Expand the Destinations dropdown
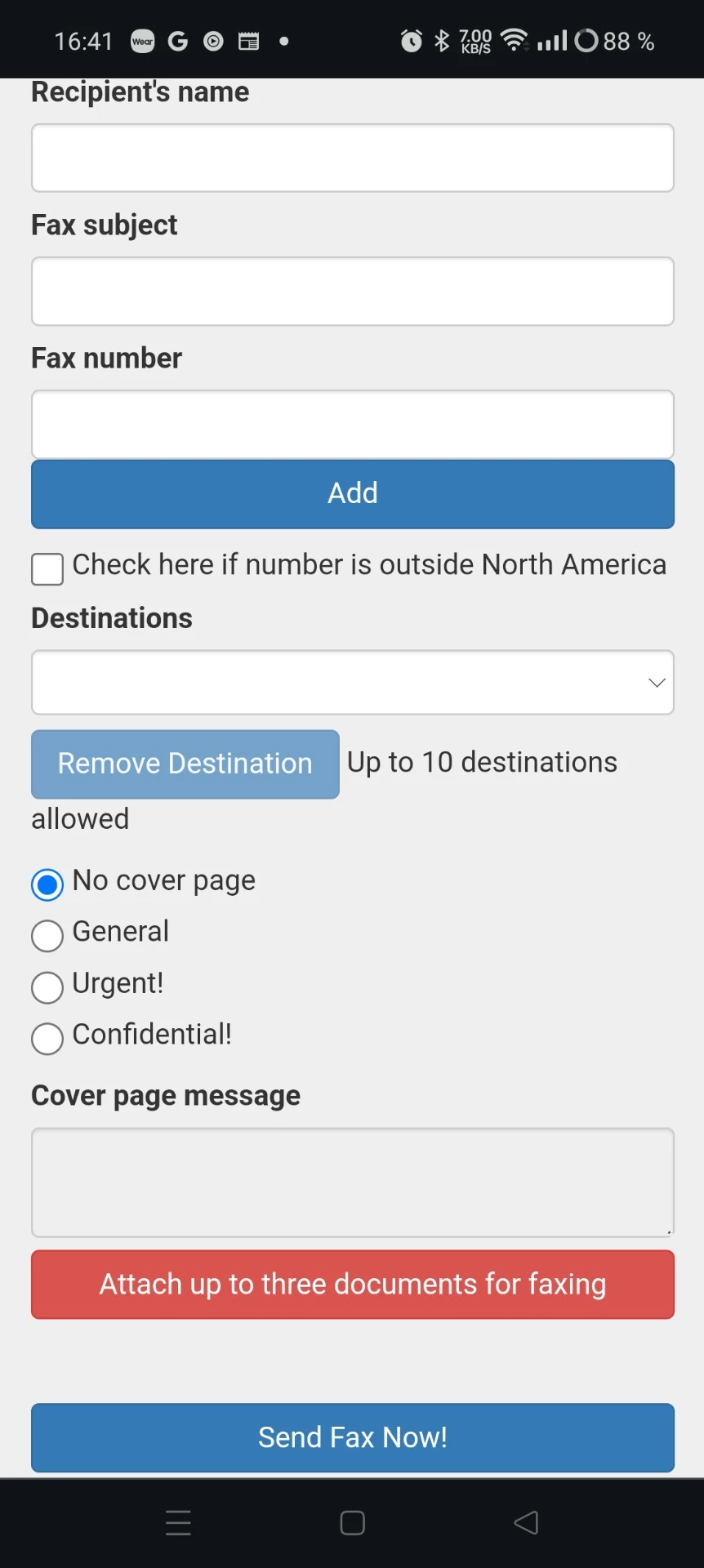The width and height of the screenshot is (704, 1568). click(352, 682)
